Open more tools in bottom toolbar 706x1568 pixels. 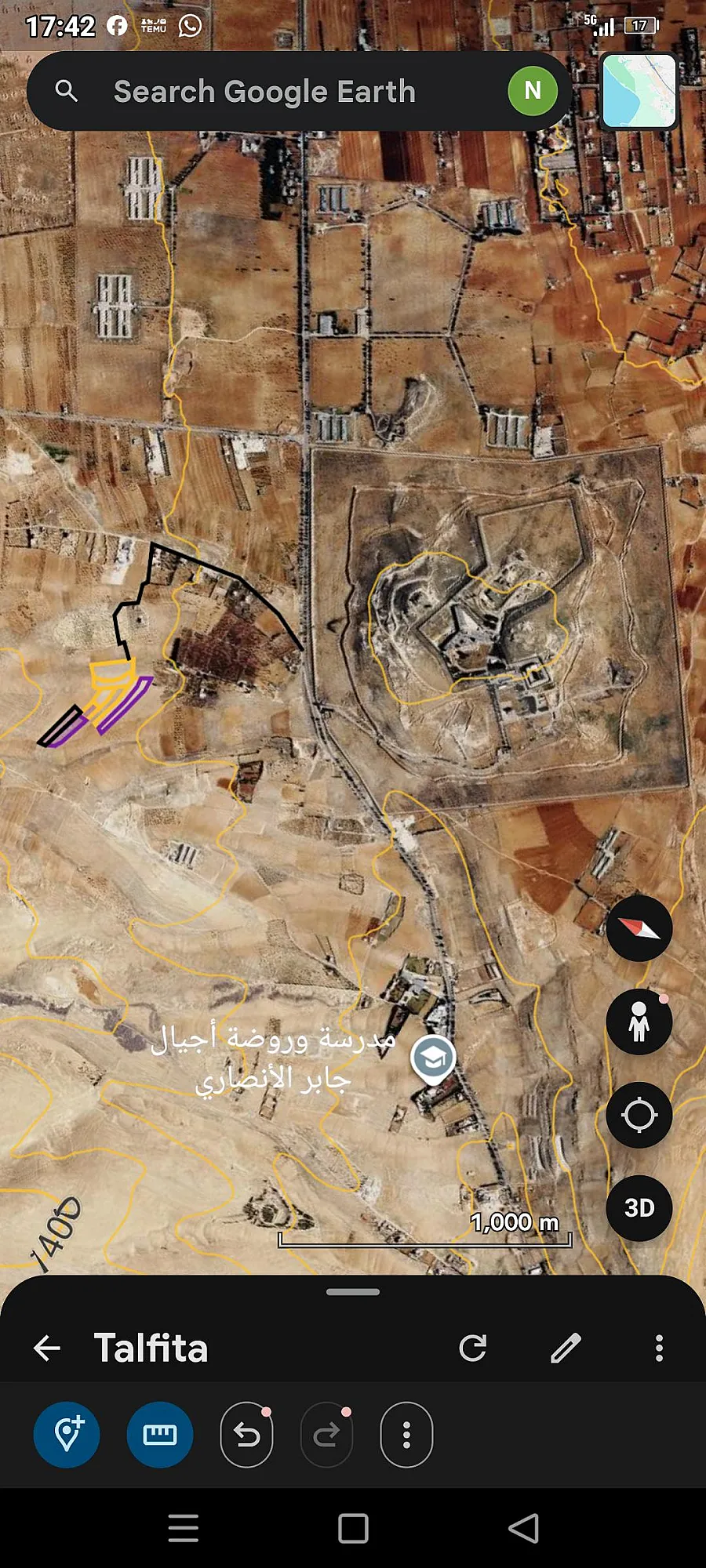tap(406, 1435)
